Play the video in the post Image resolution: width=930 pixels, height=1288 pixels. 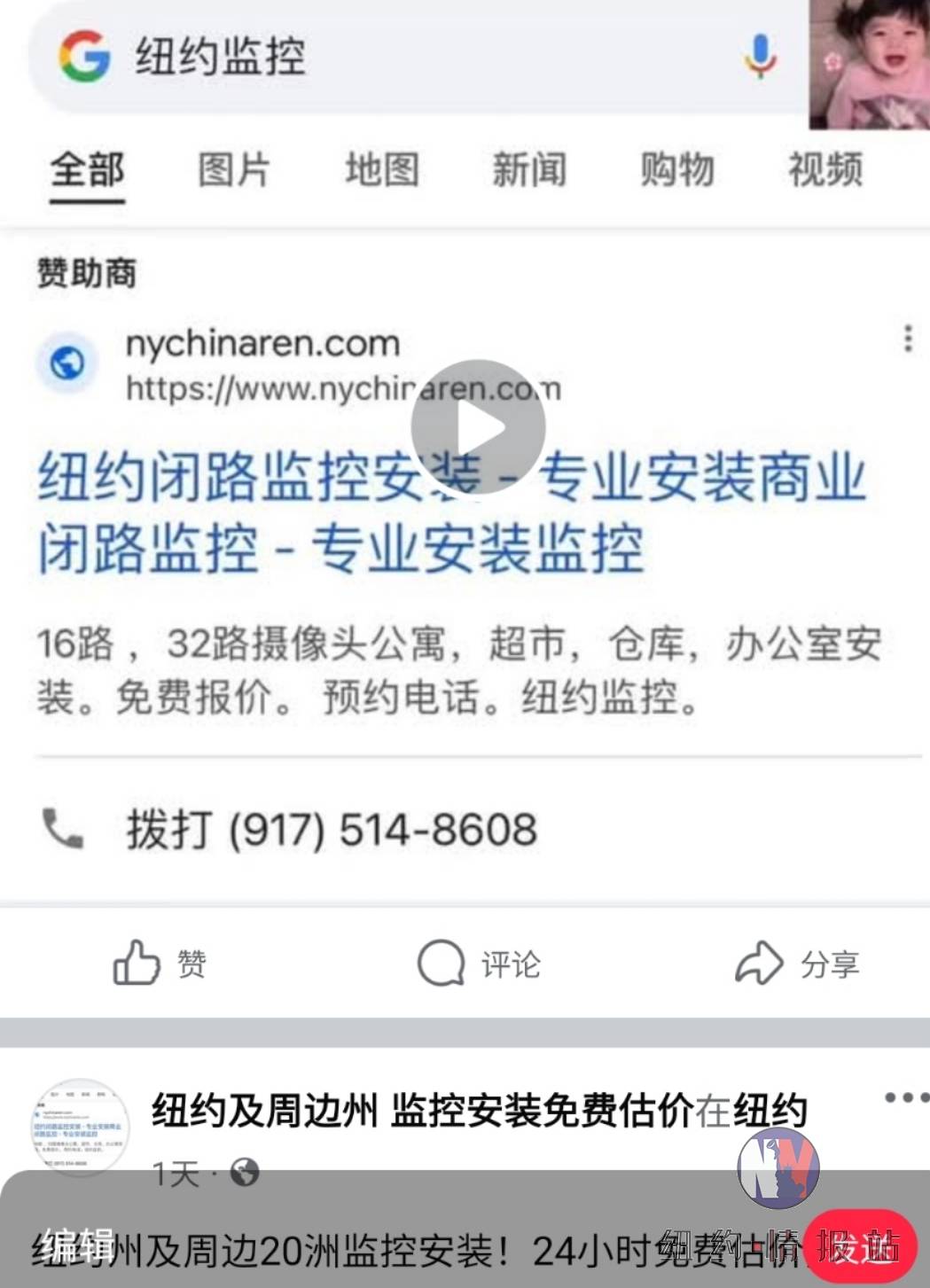[478, 427]
